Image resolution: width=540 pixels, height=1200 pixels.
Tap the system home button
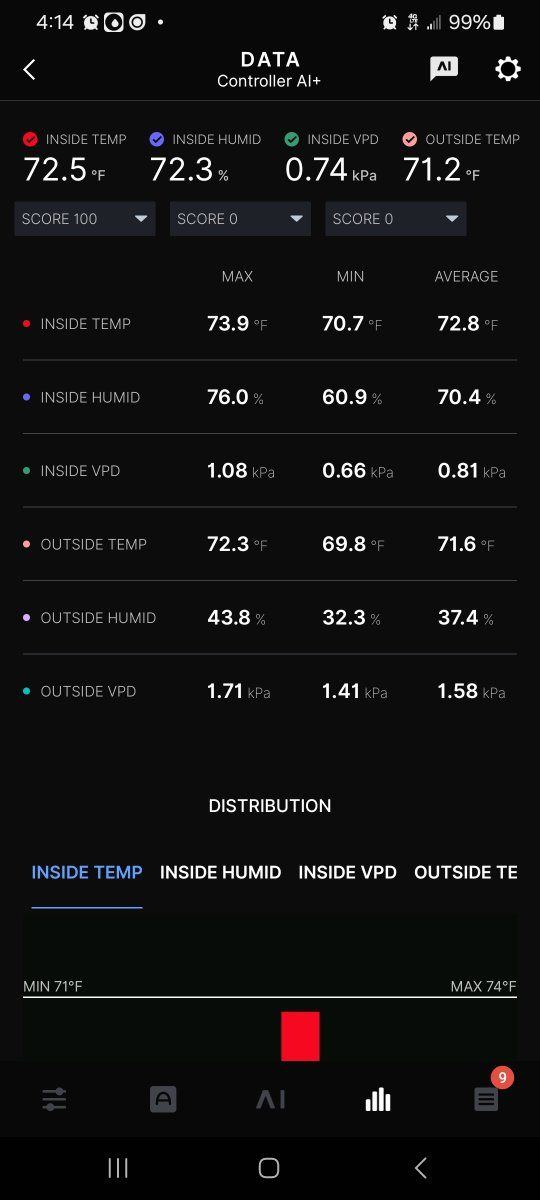click(268, 1167)
